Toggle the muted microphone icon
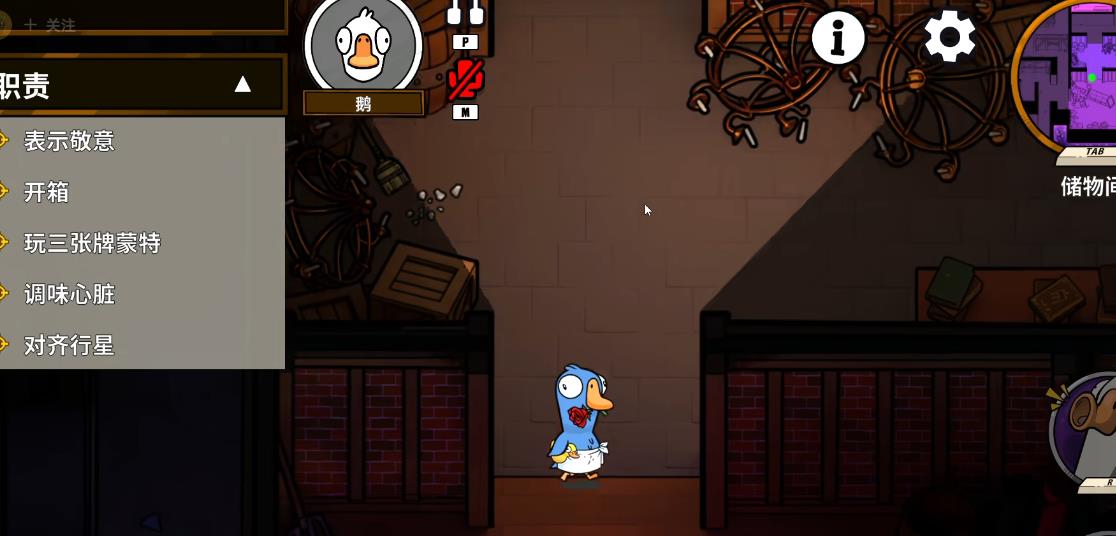The image size is (1116, 536). coord(465,80)
